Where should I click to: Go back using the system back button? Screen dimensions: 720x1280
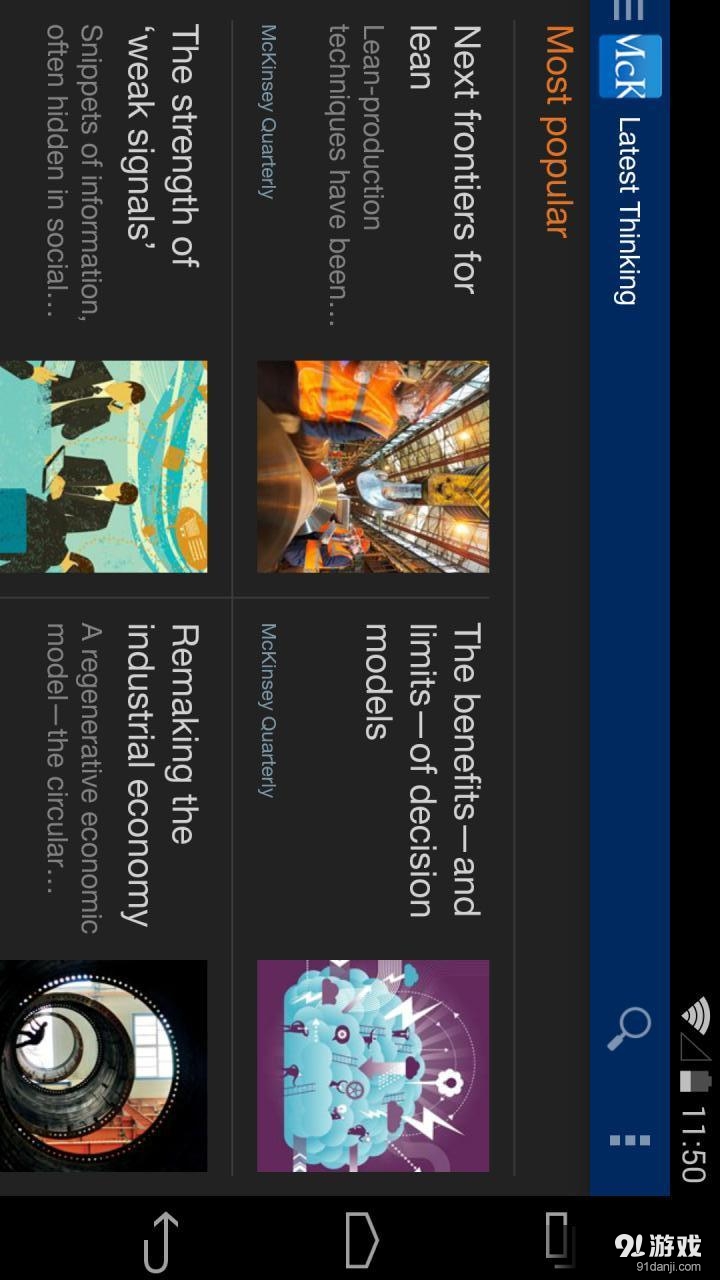(x=160, y=1240)
